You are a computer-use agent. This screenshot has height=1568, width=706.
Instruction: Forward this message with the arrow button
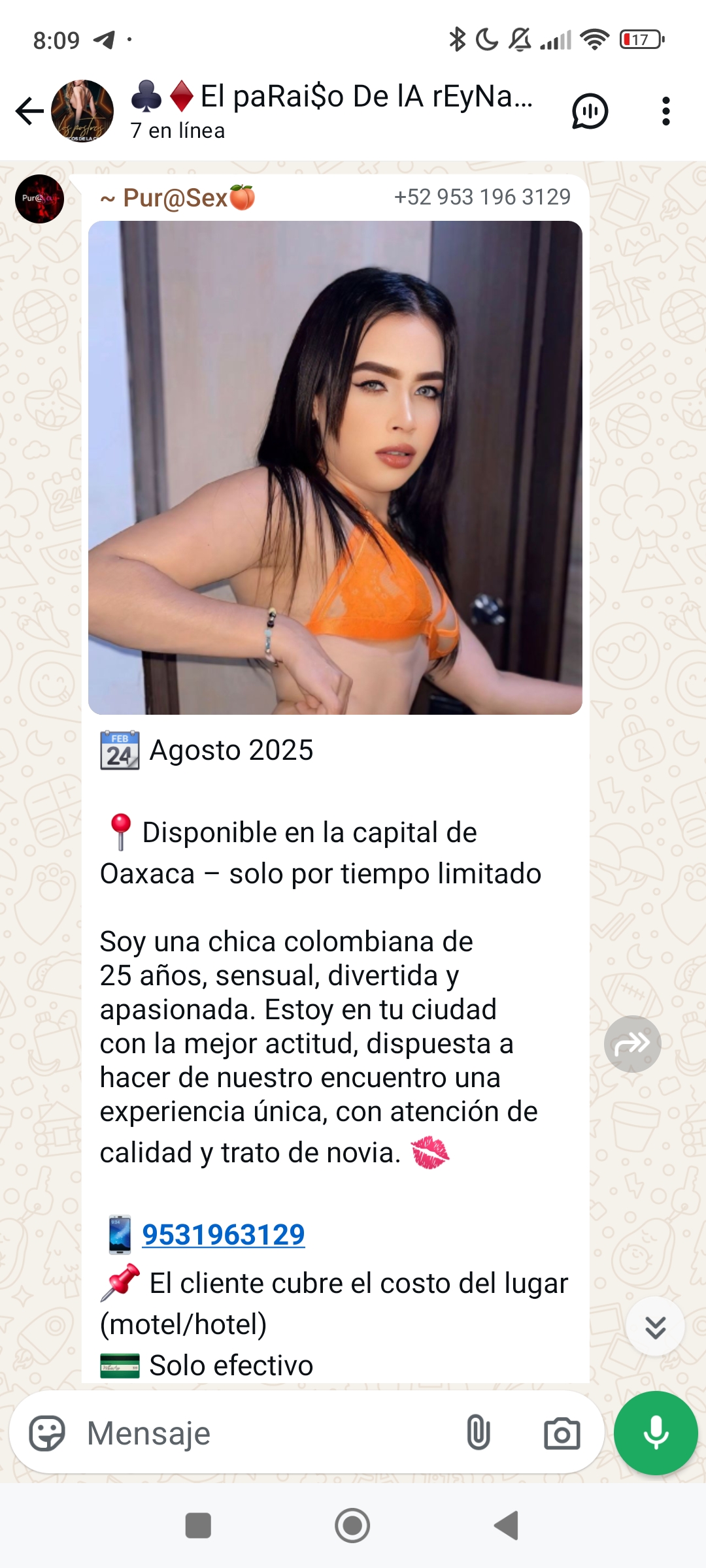pyautogui.click(x=632, y=1044)
